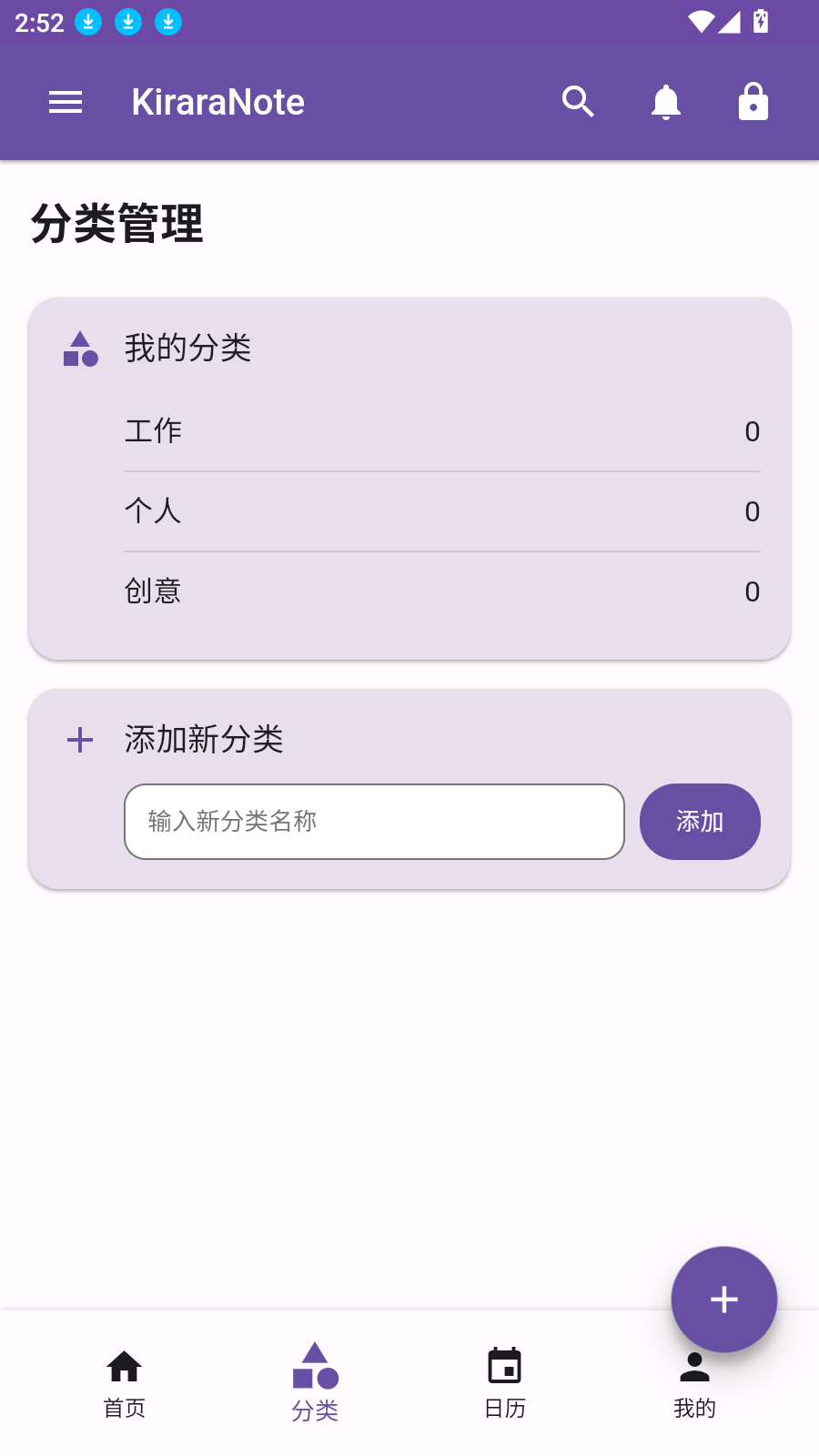Tap the battery indicator in status bar

pyautogui.click(x=761, y=23)
